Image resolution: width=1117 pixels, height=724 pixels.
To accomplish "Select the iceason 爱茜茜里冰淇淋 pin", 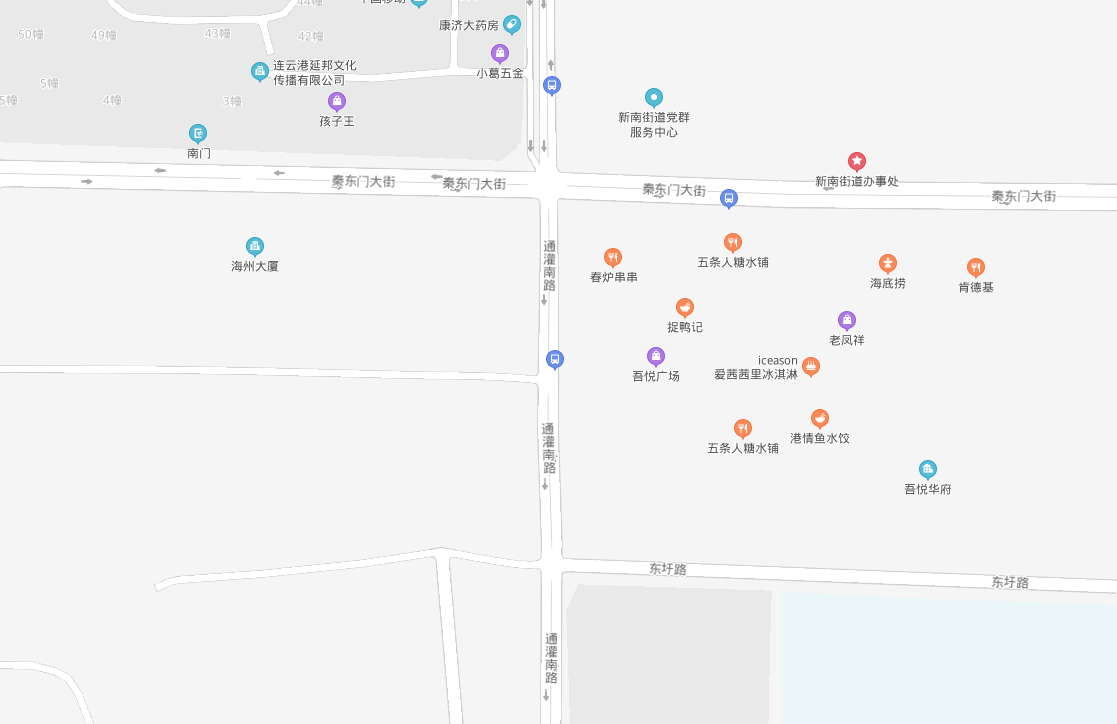I will [811, 366].
